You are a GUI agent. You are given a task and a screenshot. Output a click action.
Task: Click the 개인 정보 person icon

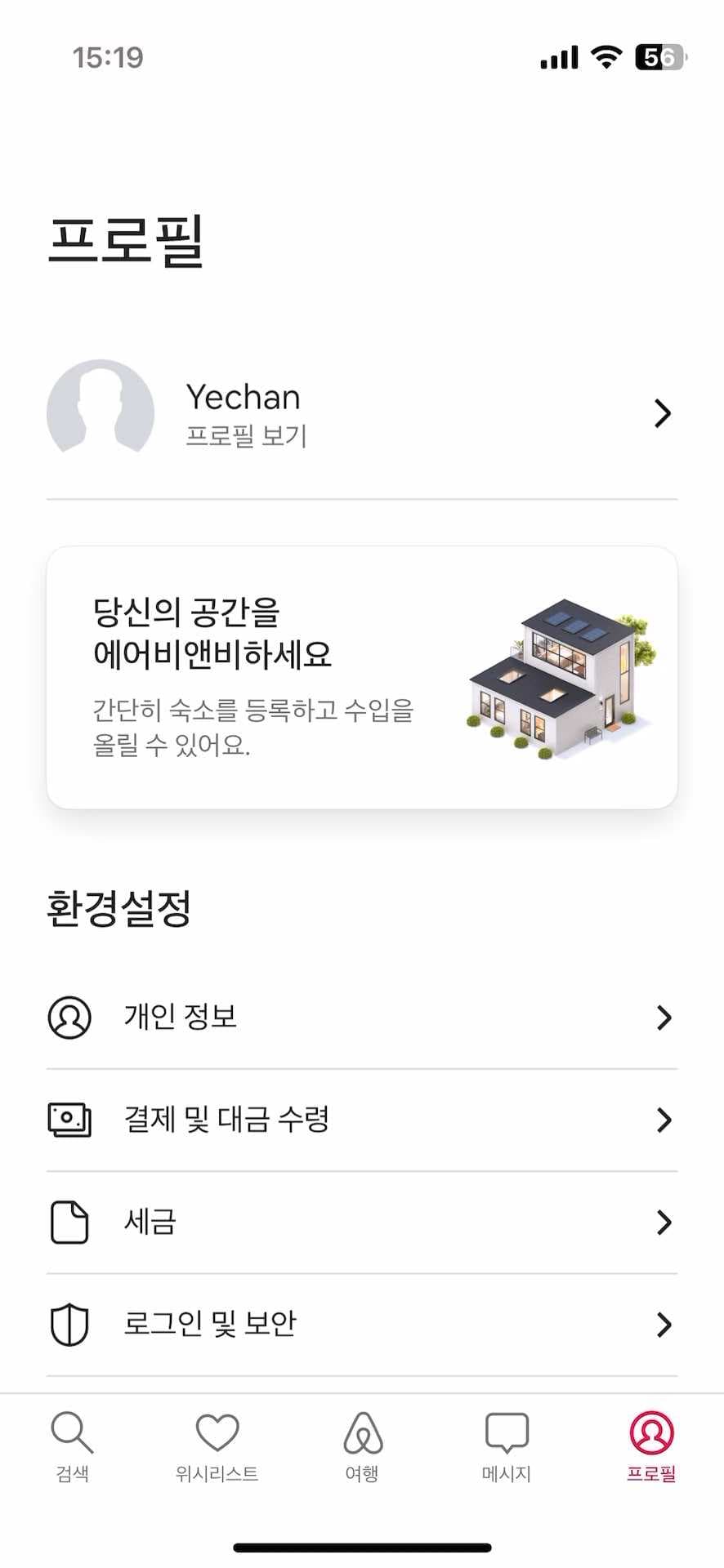click(70, 1017)
